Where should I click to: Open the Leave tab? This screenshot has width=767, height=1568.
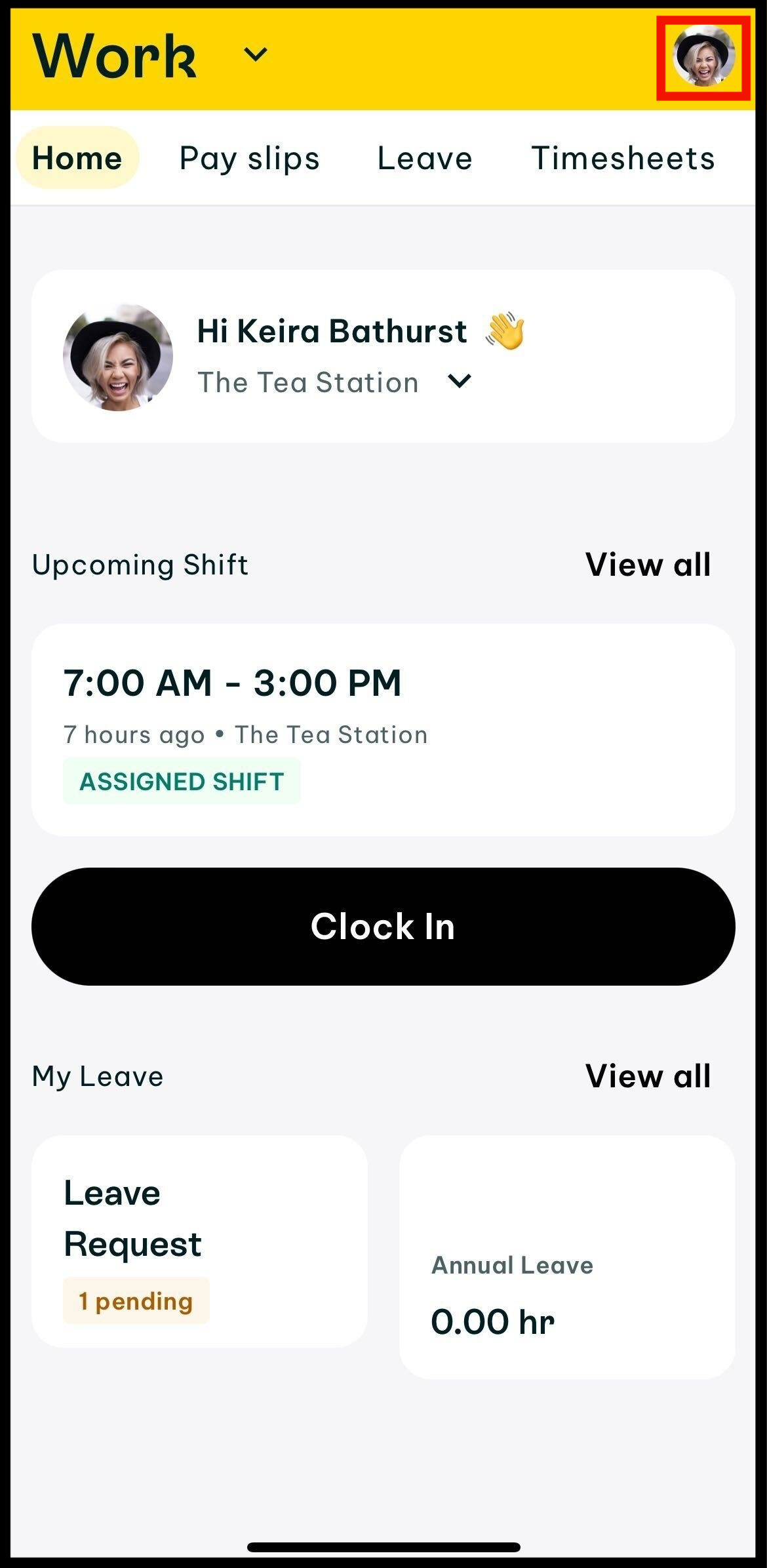click(x=425, y=158)
